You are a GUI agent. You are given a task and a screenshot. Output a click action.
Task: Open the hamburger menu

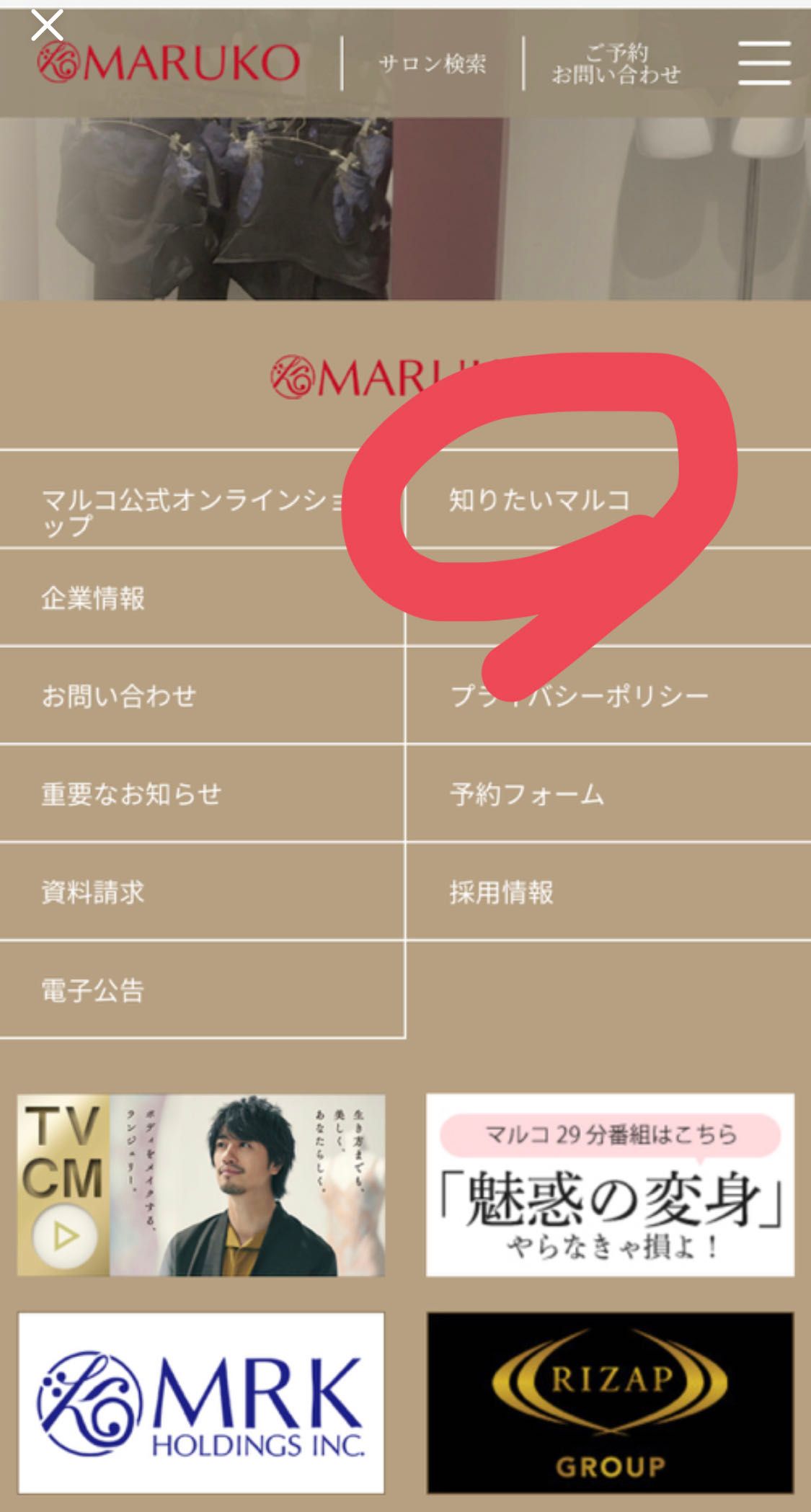coord(764,63)
